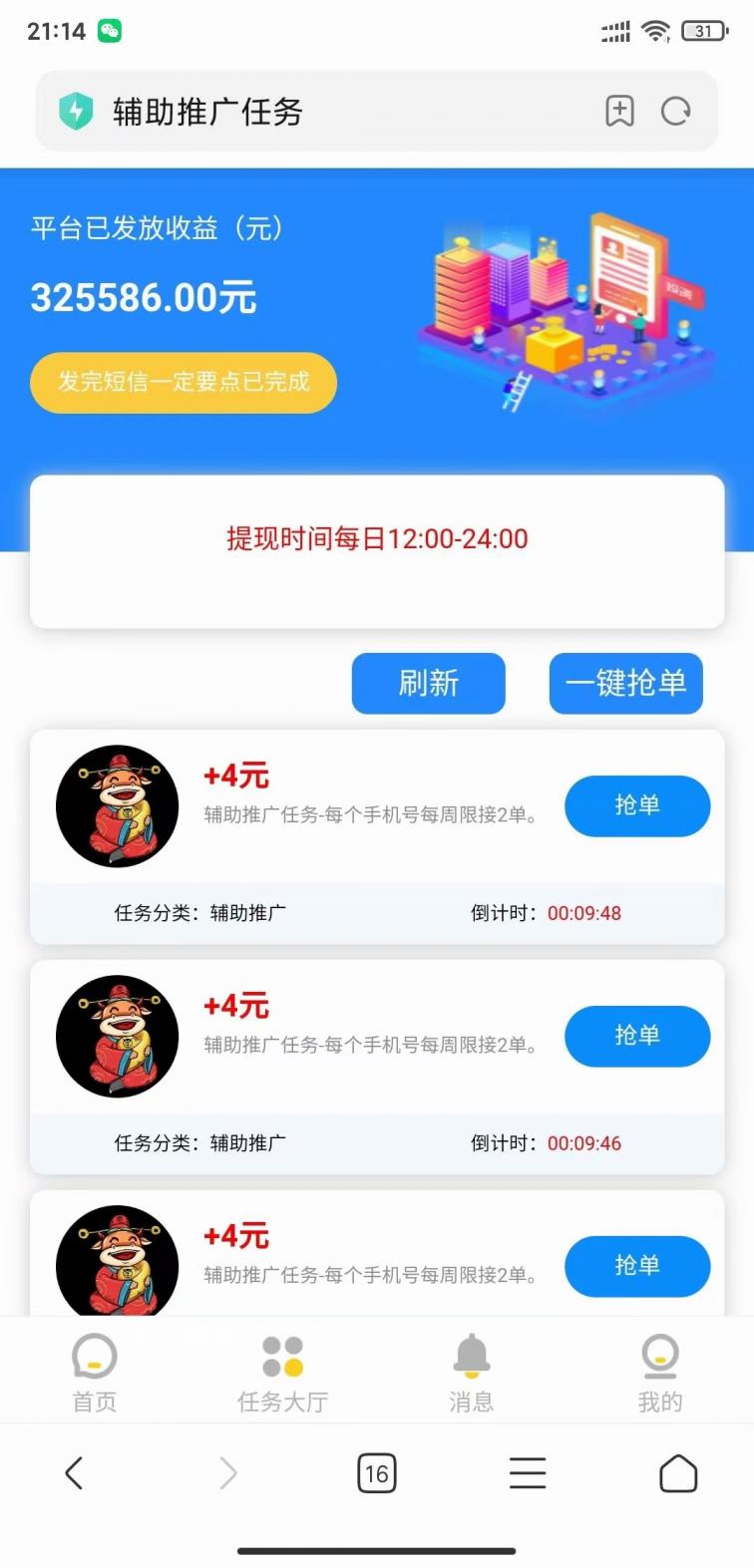Open the tab switcher showing 16 tabs
The width and height of the screenshot is (754, 1568).
[x=376, y=1472]
